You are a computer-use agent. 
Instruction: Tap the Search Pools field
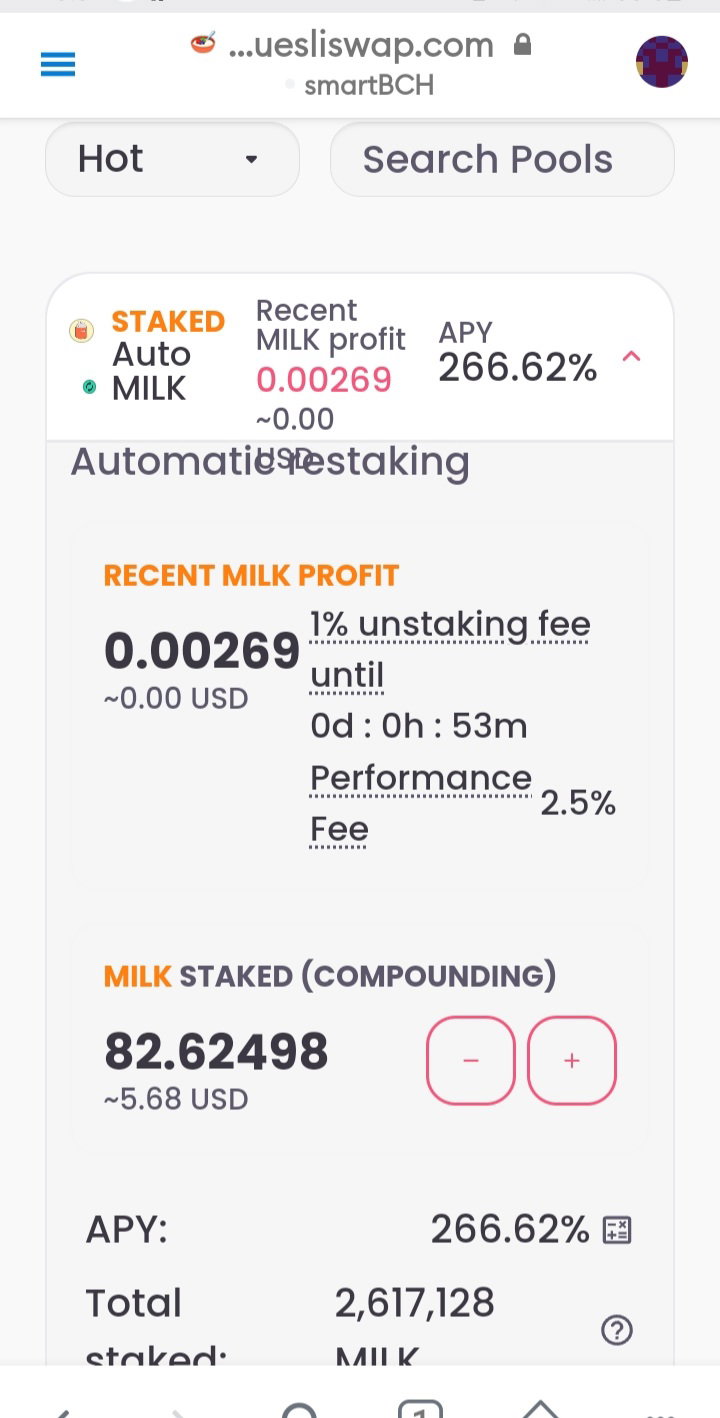pos(502,159)
